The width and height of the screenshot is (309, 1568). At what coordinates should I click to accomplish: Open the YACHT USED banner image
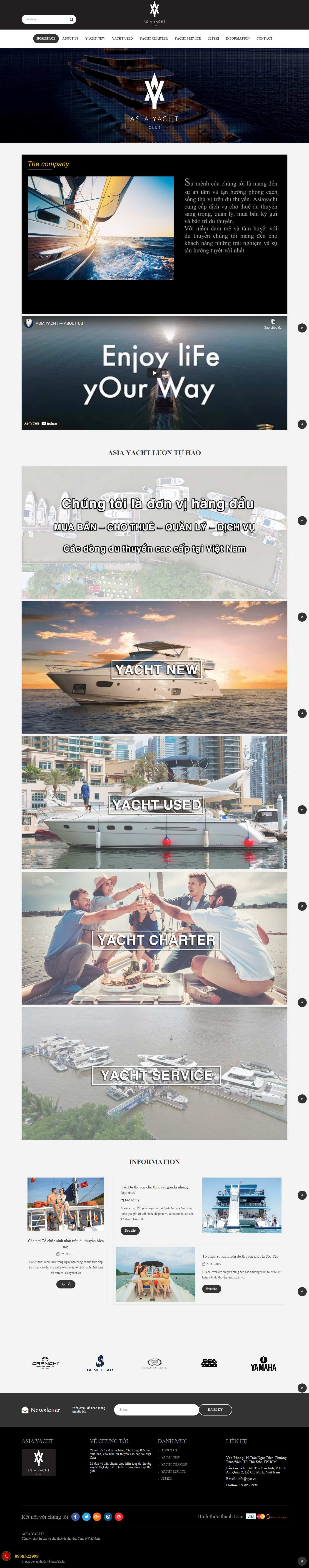pyautogui.click(x=154, y=803)
